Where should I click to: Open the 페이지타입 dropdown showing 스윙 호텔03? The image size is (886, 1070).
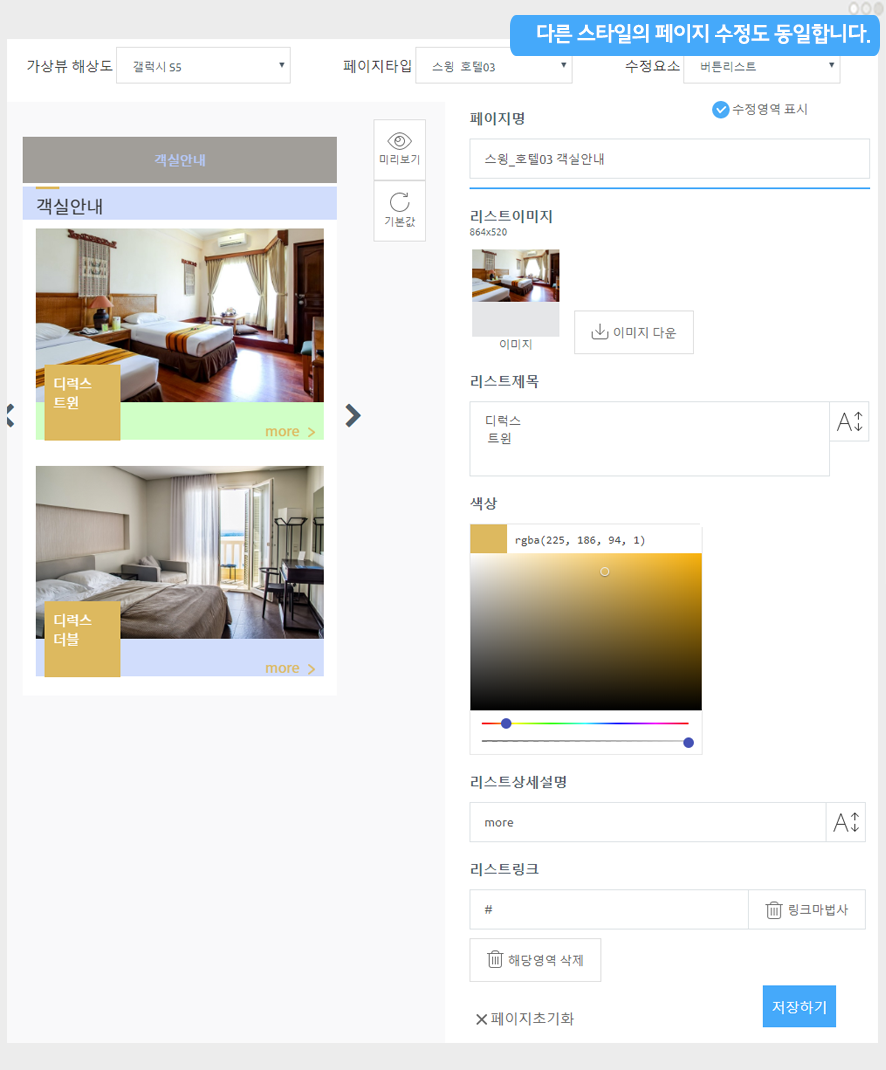pyautogui.click(x=494, y=68)
